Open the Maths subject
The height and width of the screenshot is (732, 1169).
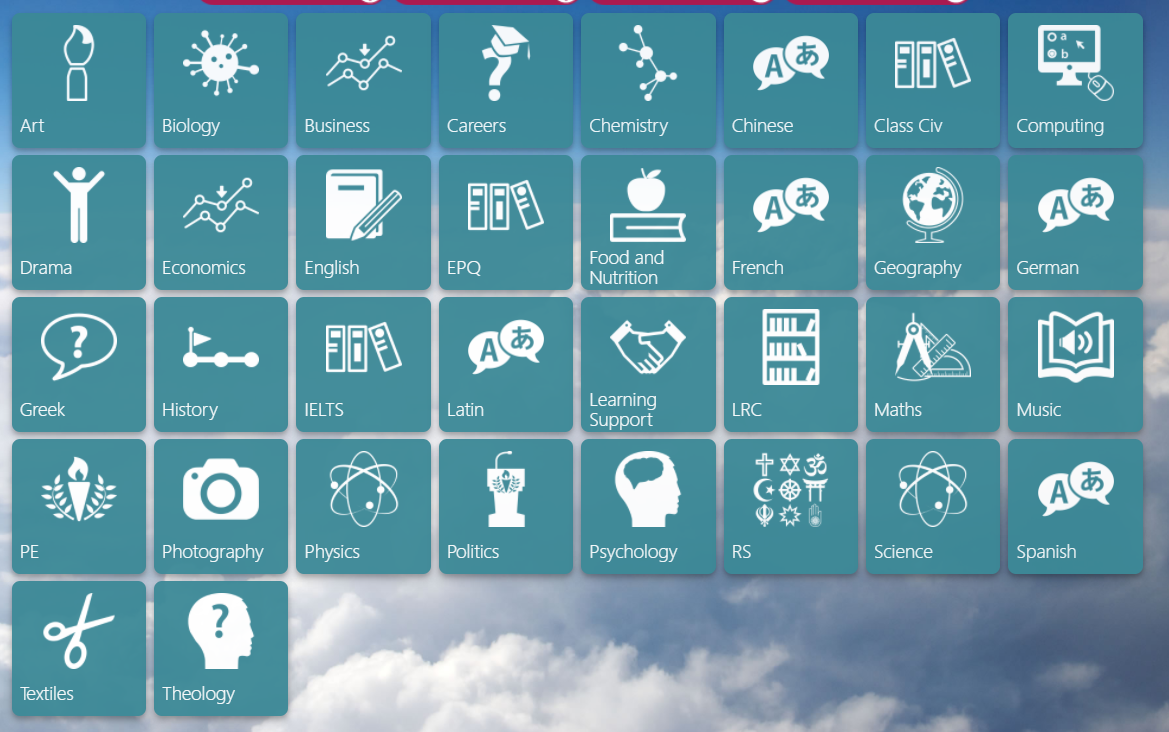pyautogui.click(x=932, y=364)
